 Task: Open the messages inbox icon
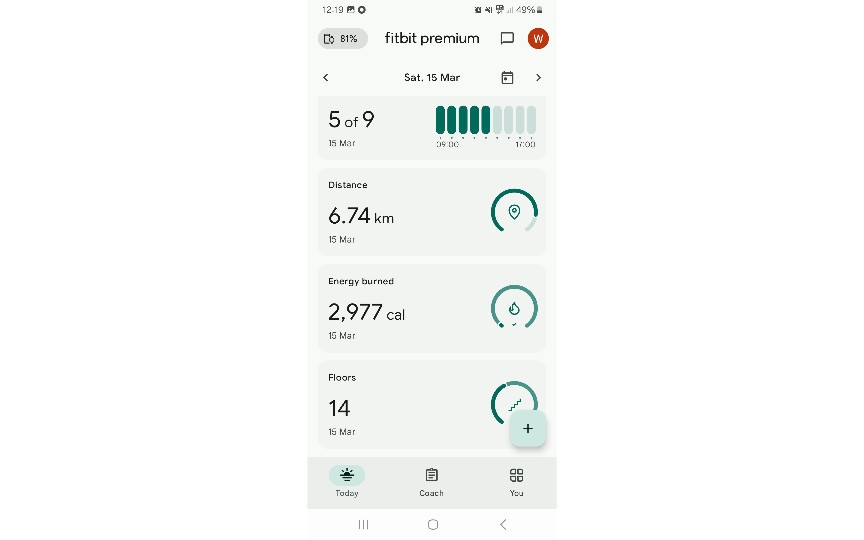[x=507, y=39]
